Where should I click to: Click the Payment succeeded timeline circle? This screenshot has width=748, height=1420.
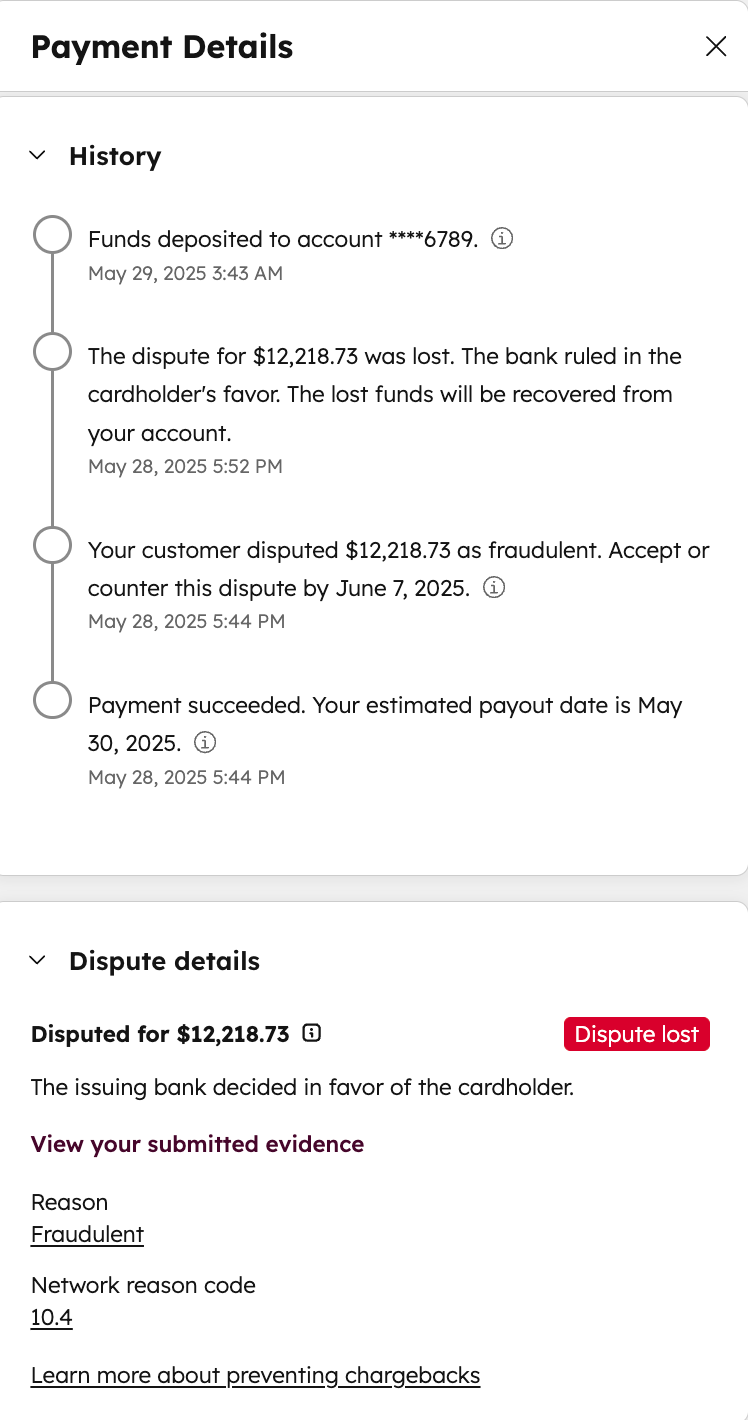[52, 700]
